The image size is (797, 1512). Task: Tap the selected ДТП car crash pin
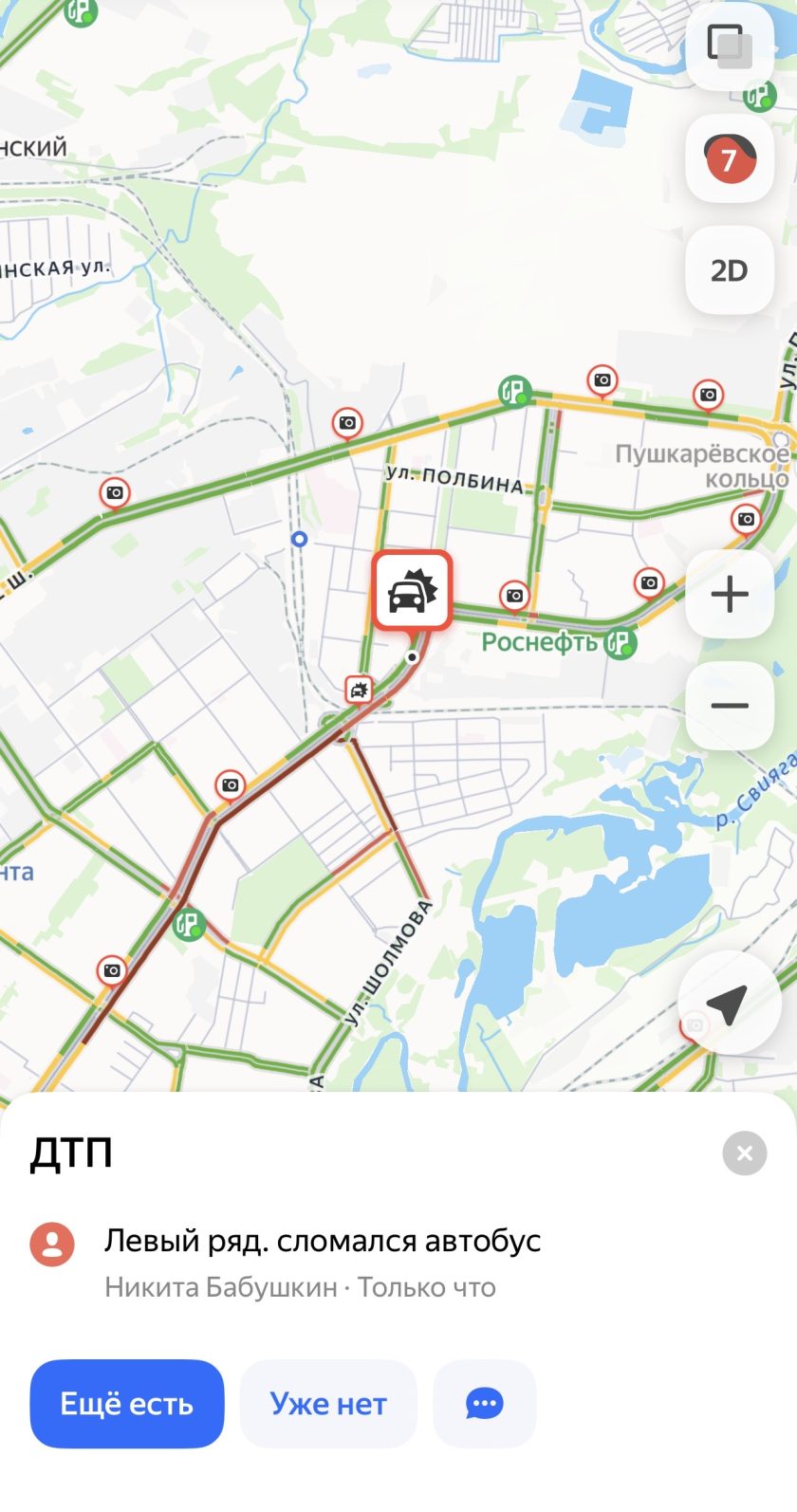click(412, 592)
